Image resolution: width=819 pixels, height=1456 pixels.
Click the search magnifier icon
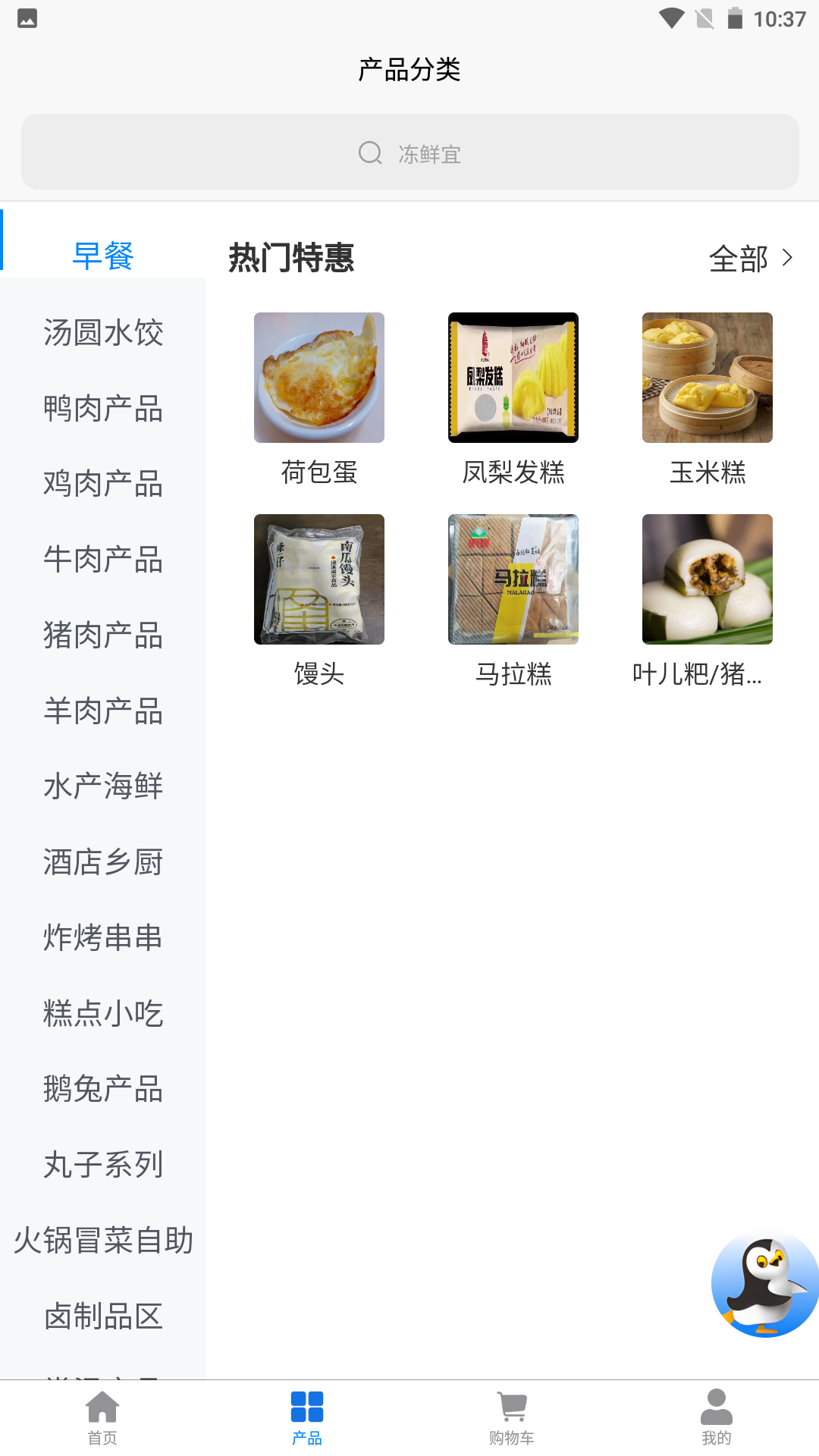click(x=370, y=152)
